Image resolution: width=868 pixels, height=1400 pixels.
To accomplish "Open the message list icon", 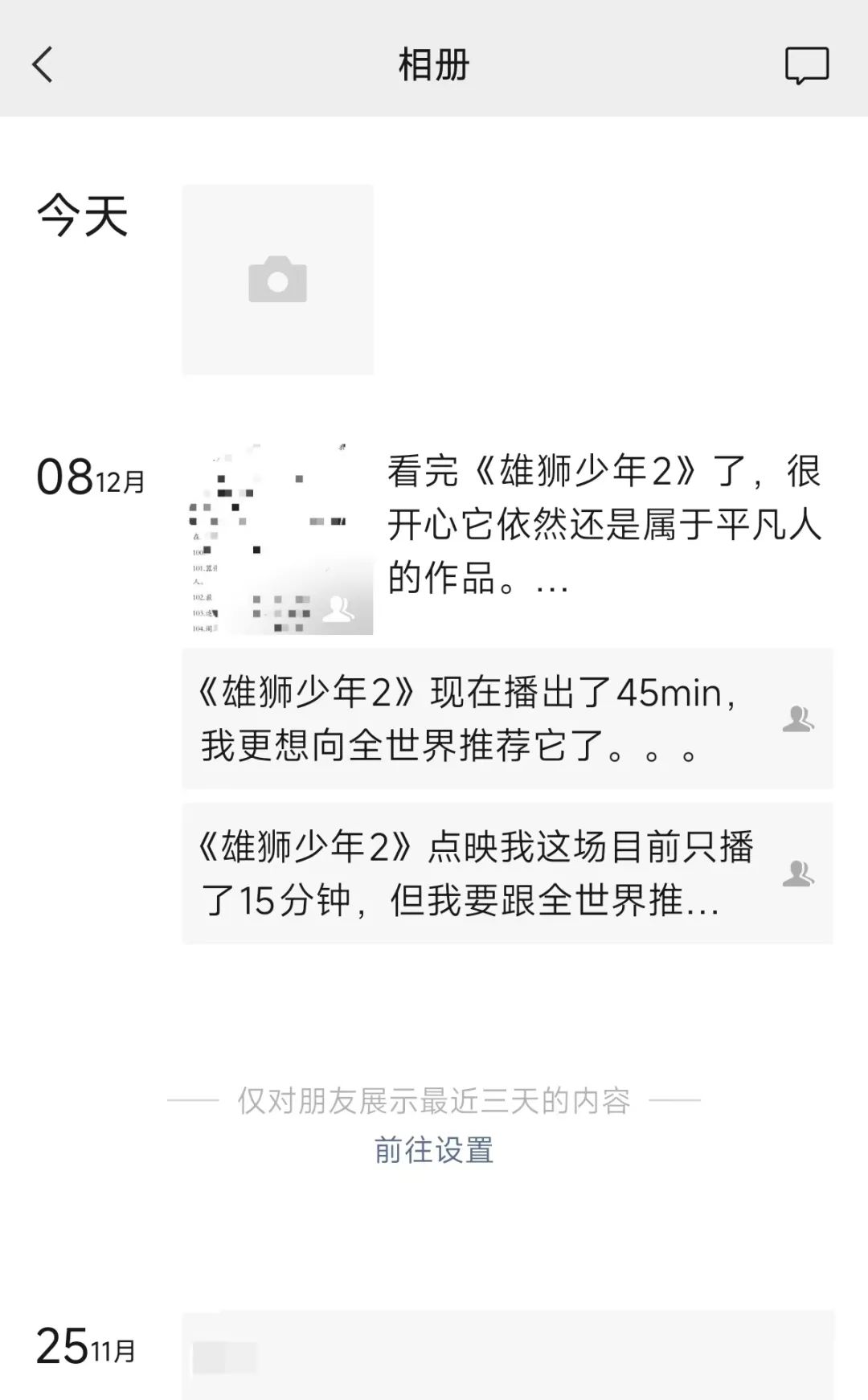I will 806,65.
